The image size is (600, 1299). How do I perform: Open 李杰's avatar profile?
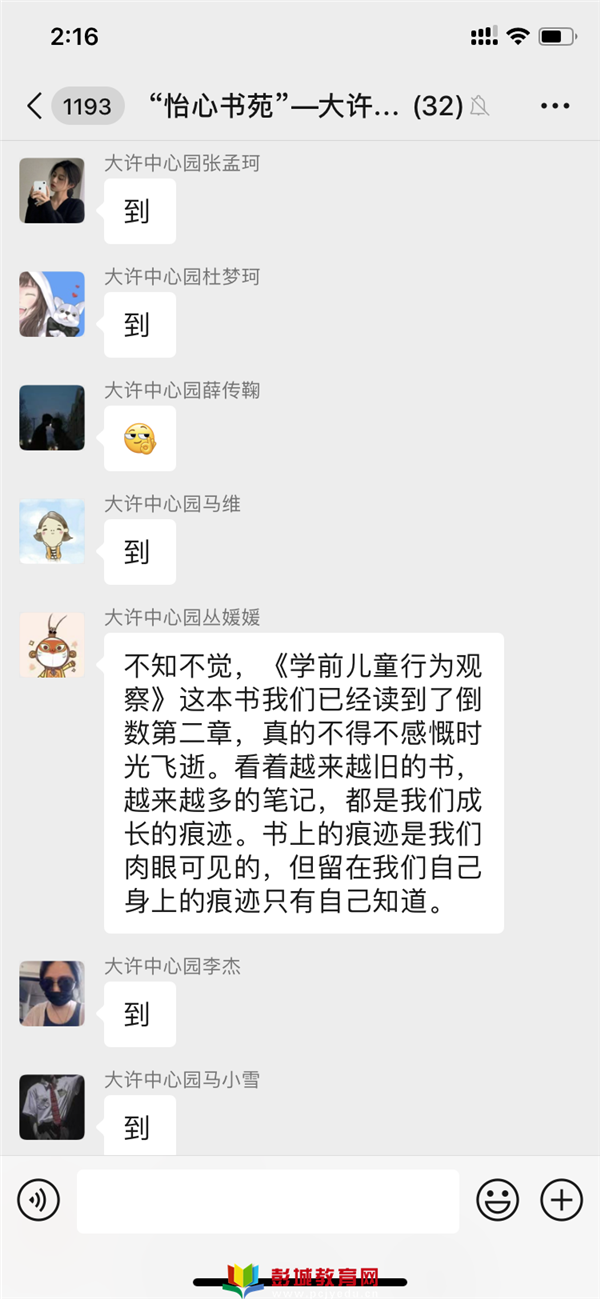[52, 994]
